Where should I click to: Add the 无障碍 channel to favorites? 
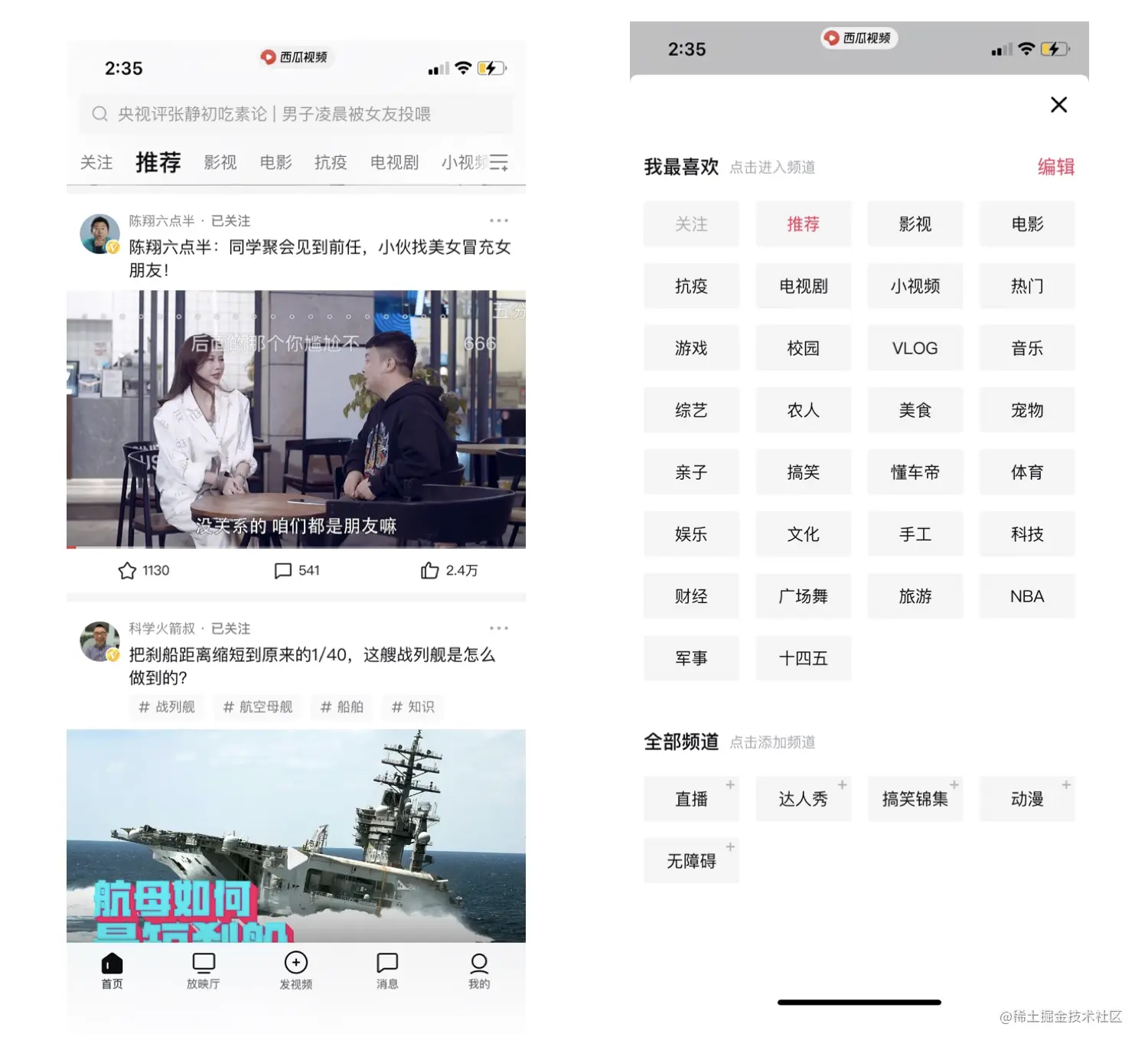(691, 861)
